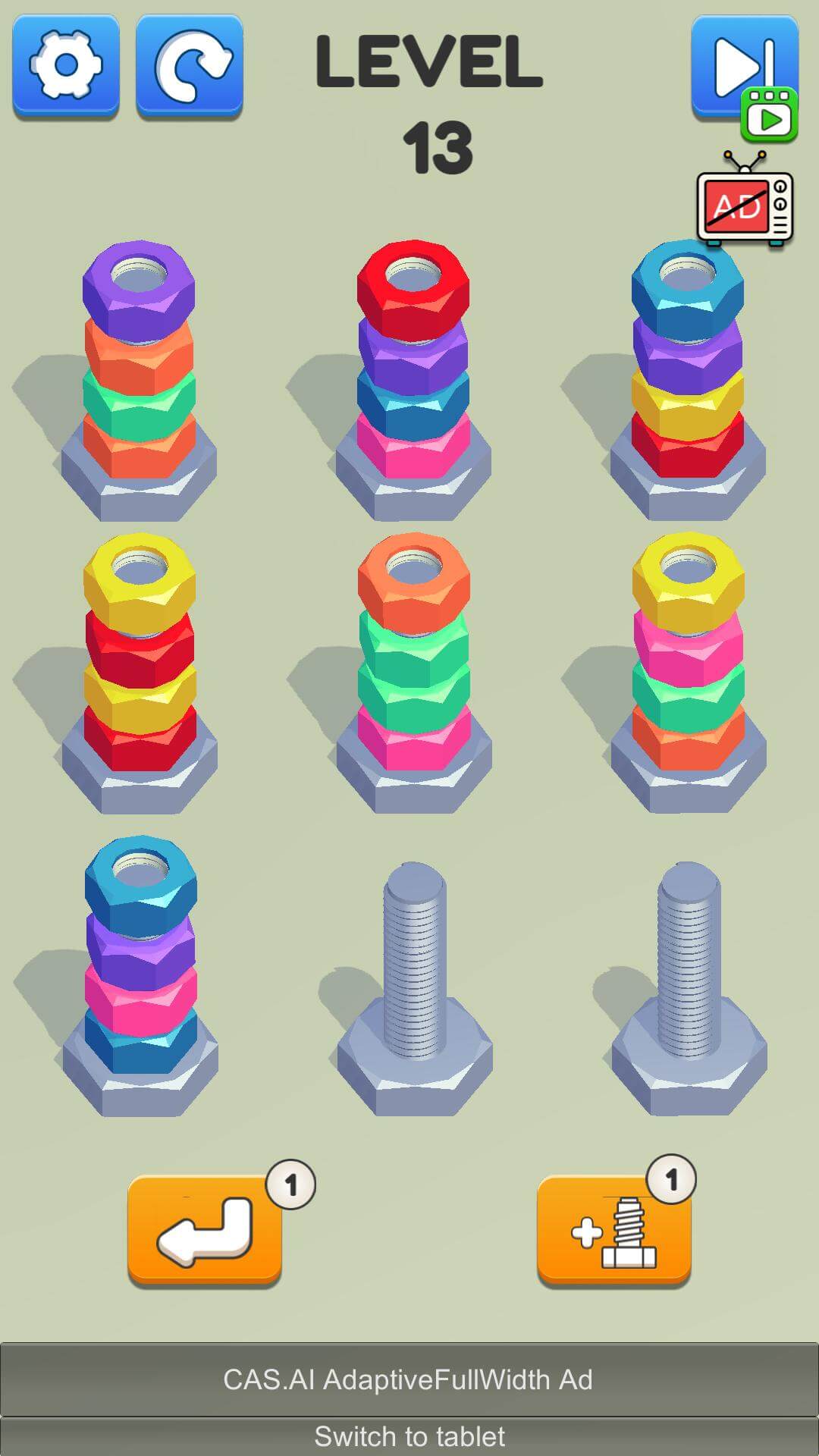Tap the CAS.AI AdaptiveFullWidth Ad banner
The width and height of the screenshot is (819, 1456).
coord(409,1379)
